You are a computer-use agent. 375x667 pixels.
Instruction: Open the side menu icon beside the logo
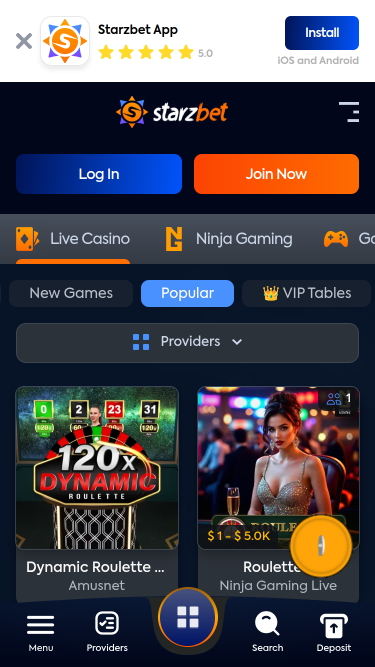click(x=349, y=112)
